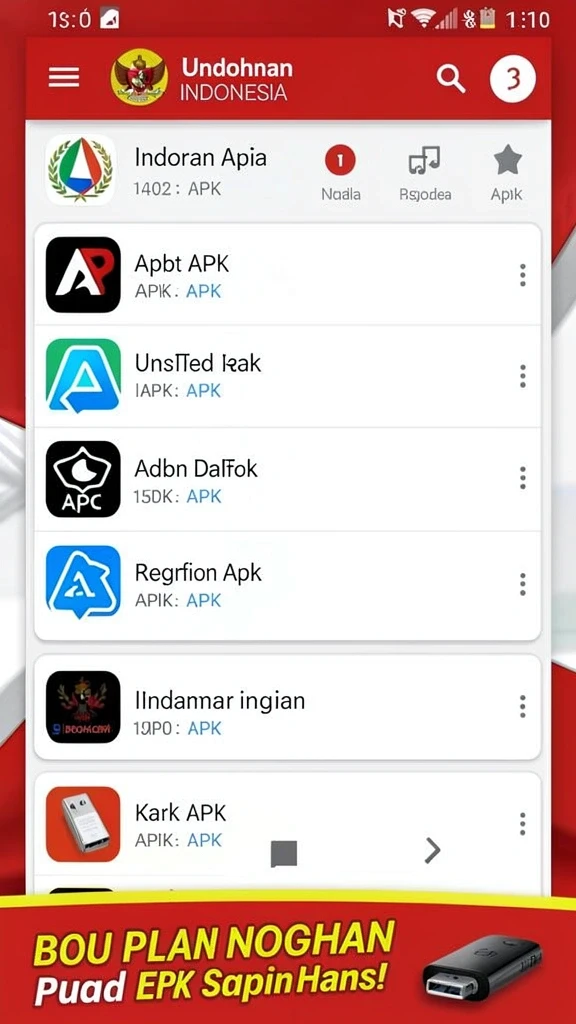Open overflow menu for Kark APK
Image resolution: width=576 pixels, height=1024 pixels.
tap(522, 824)
